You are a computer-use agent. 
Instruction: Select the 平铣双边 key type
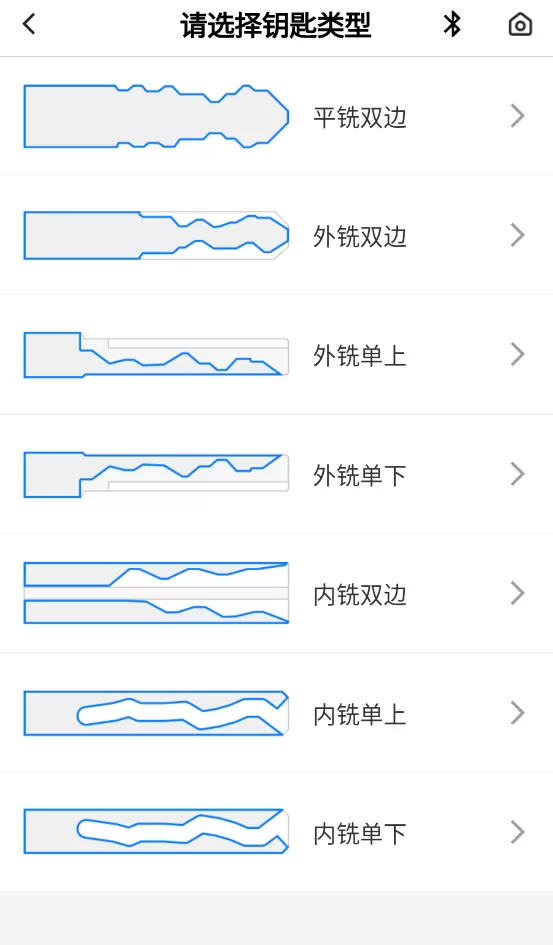(276, 116)
